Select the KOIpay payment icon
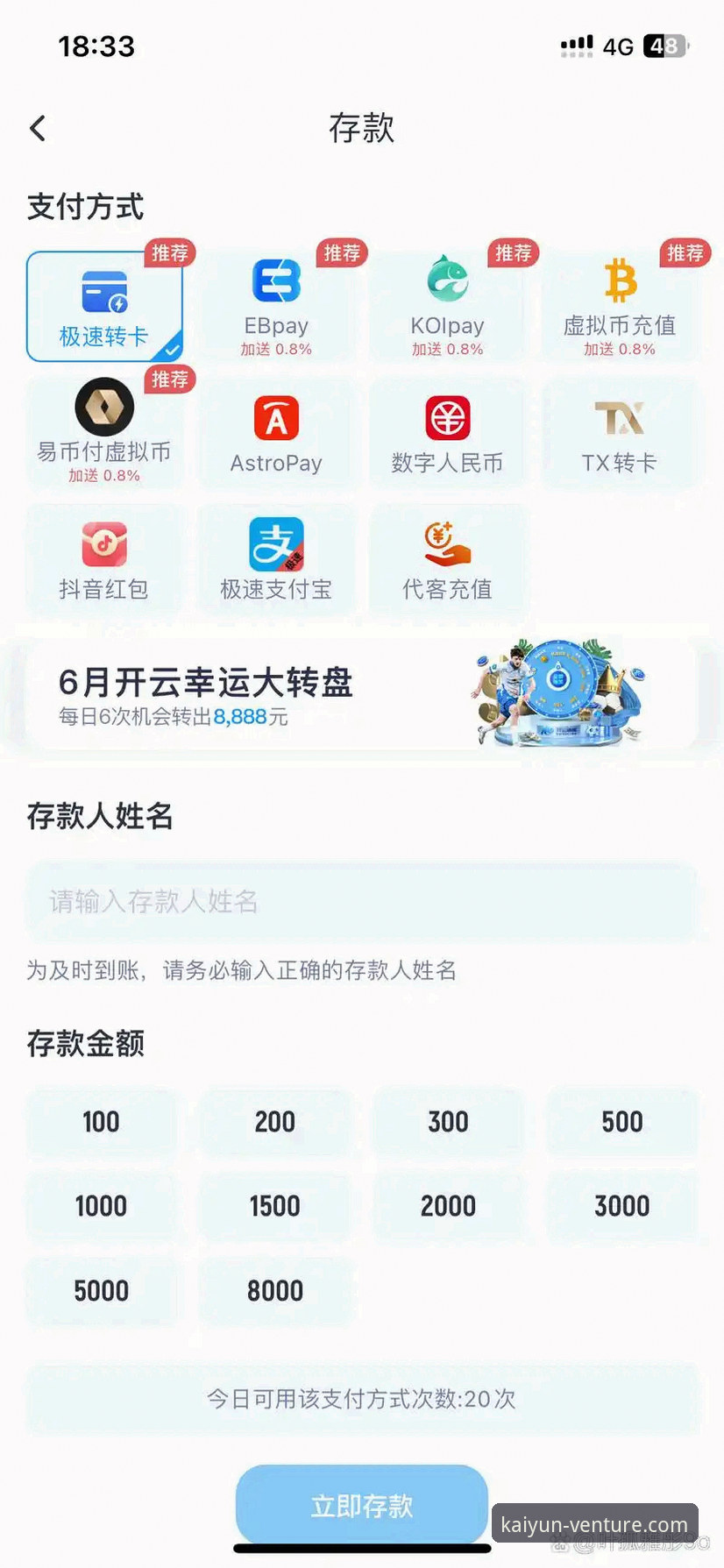Screen dimensions: 724x1568 (x=449, y=280)
